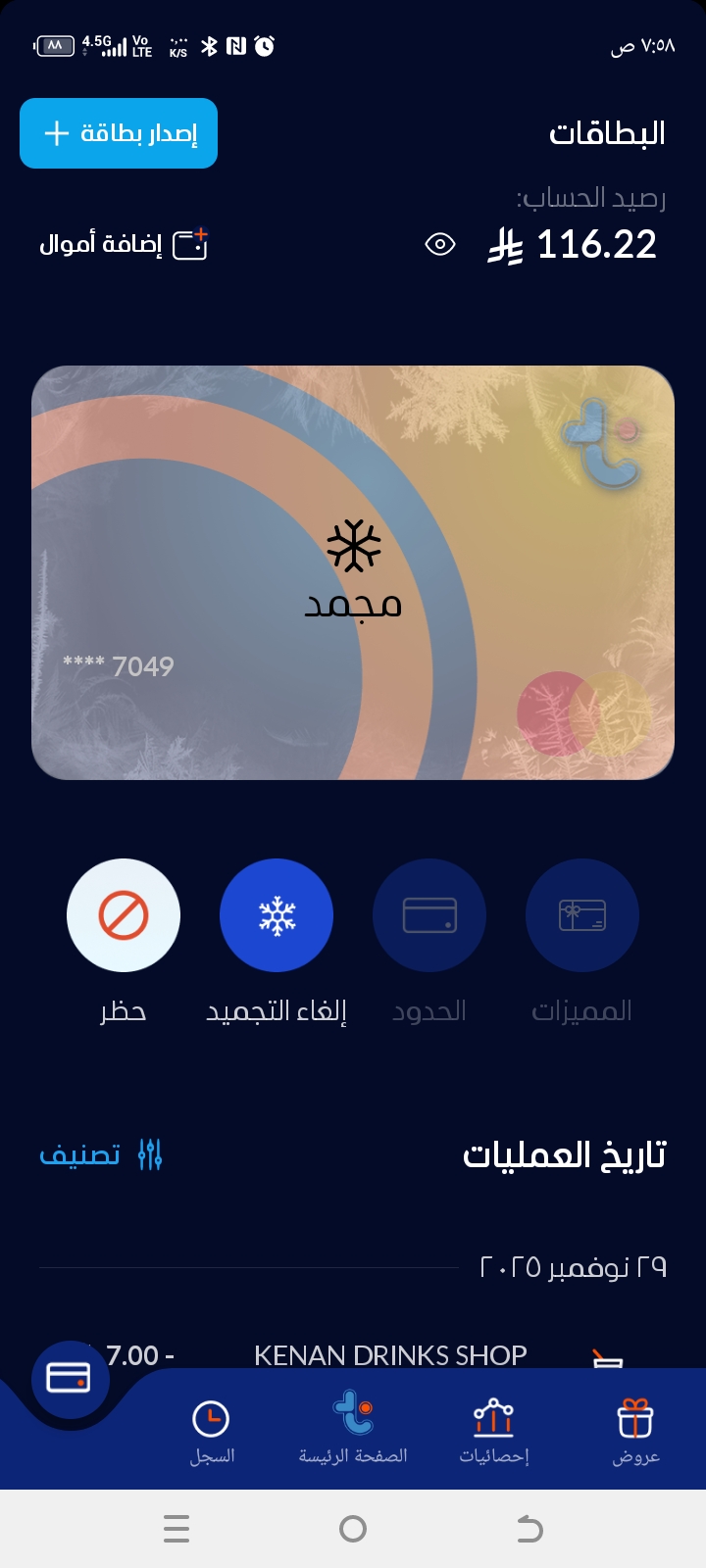Open the الحدود (limits) option
Viewport: 706px width, 1568px height.
429,915
